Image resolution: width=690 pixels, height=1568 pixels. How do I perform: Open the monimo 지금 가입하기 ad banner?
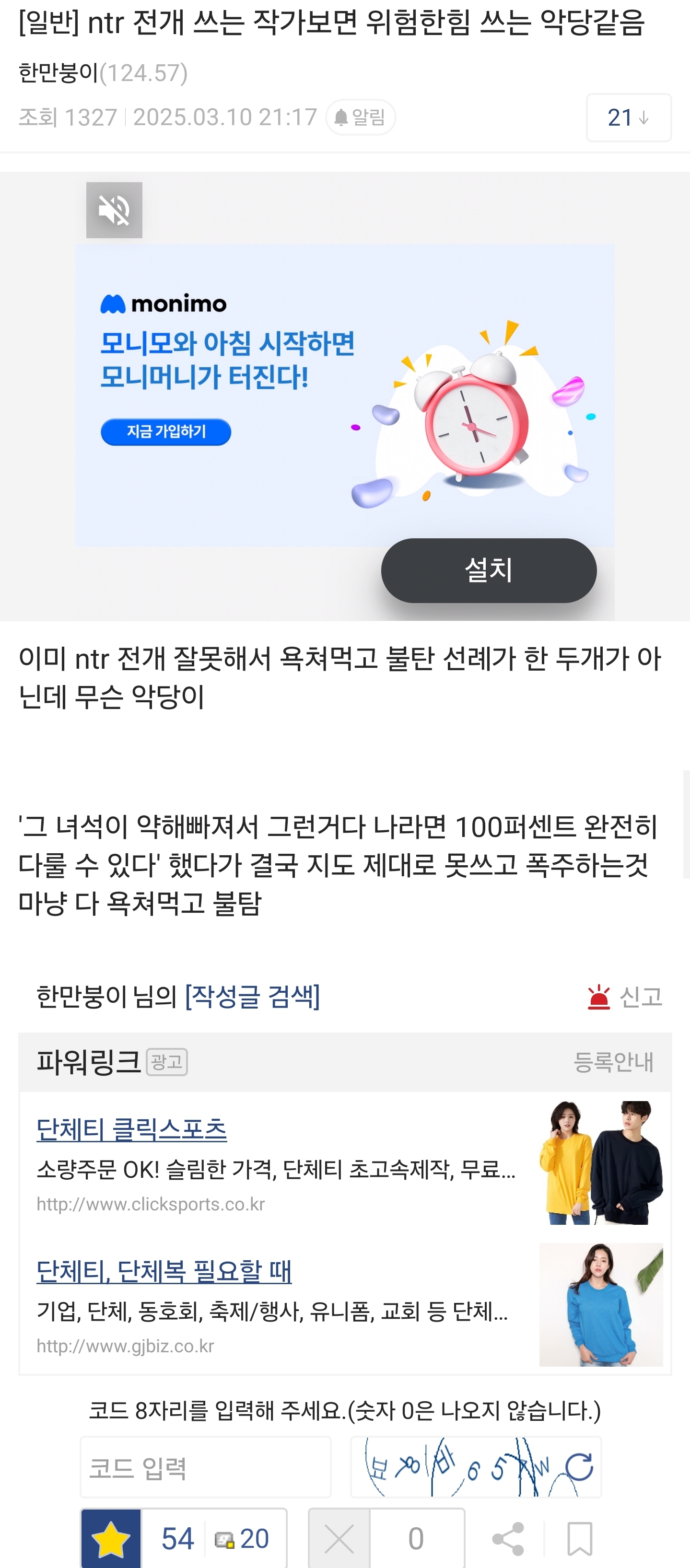tap(165, 431)
